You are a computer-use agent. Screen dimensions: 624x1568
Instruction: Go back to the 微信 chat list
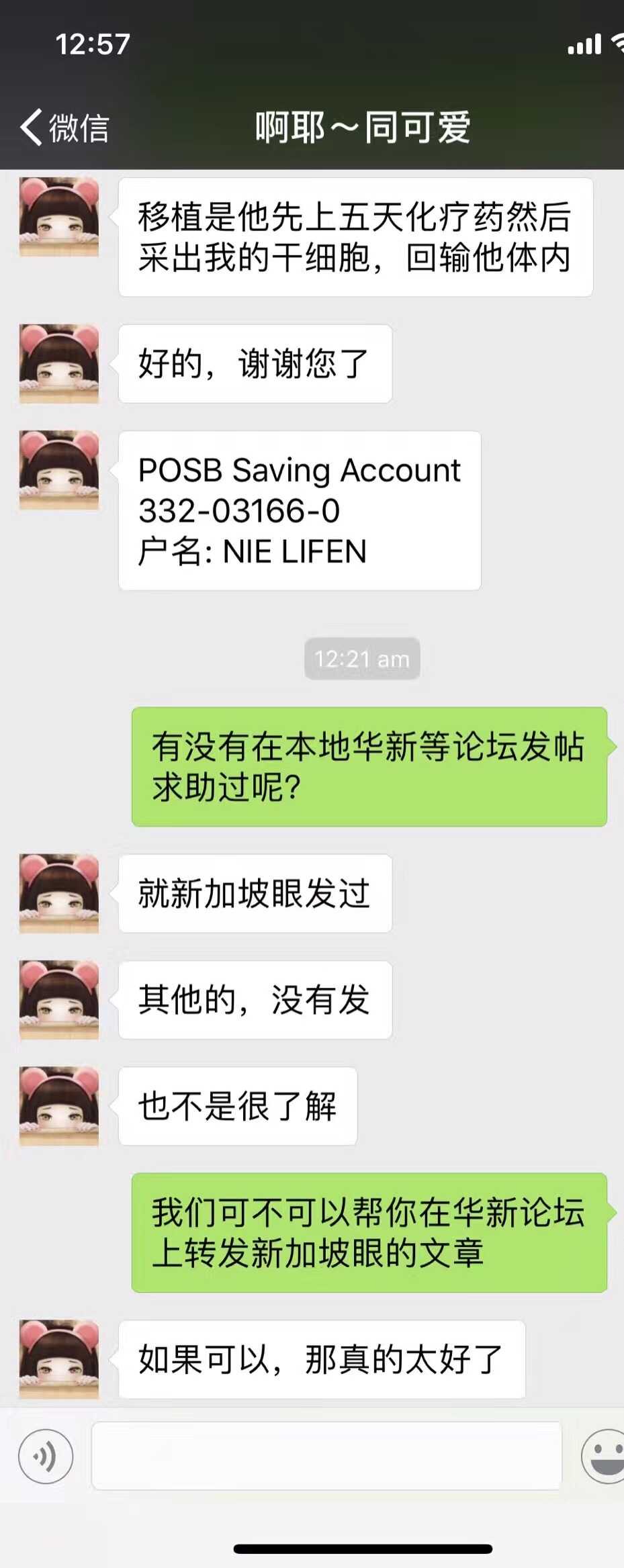pos(64,127)
